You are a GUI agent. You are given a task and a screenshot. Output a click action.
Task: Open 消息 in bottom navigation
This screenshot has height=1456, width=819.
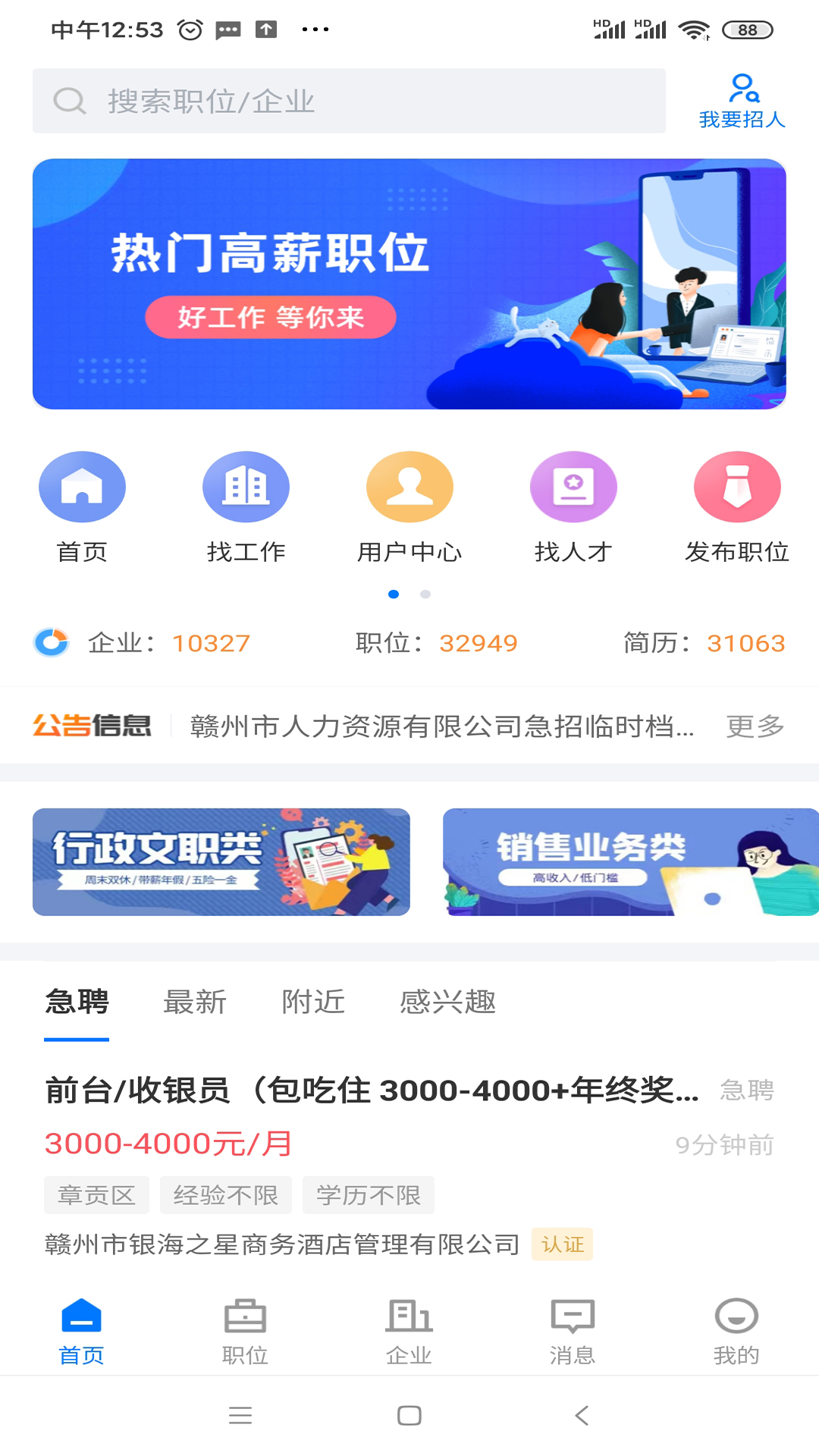pyautogui.click(x=573, y=1332)
